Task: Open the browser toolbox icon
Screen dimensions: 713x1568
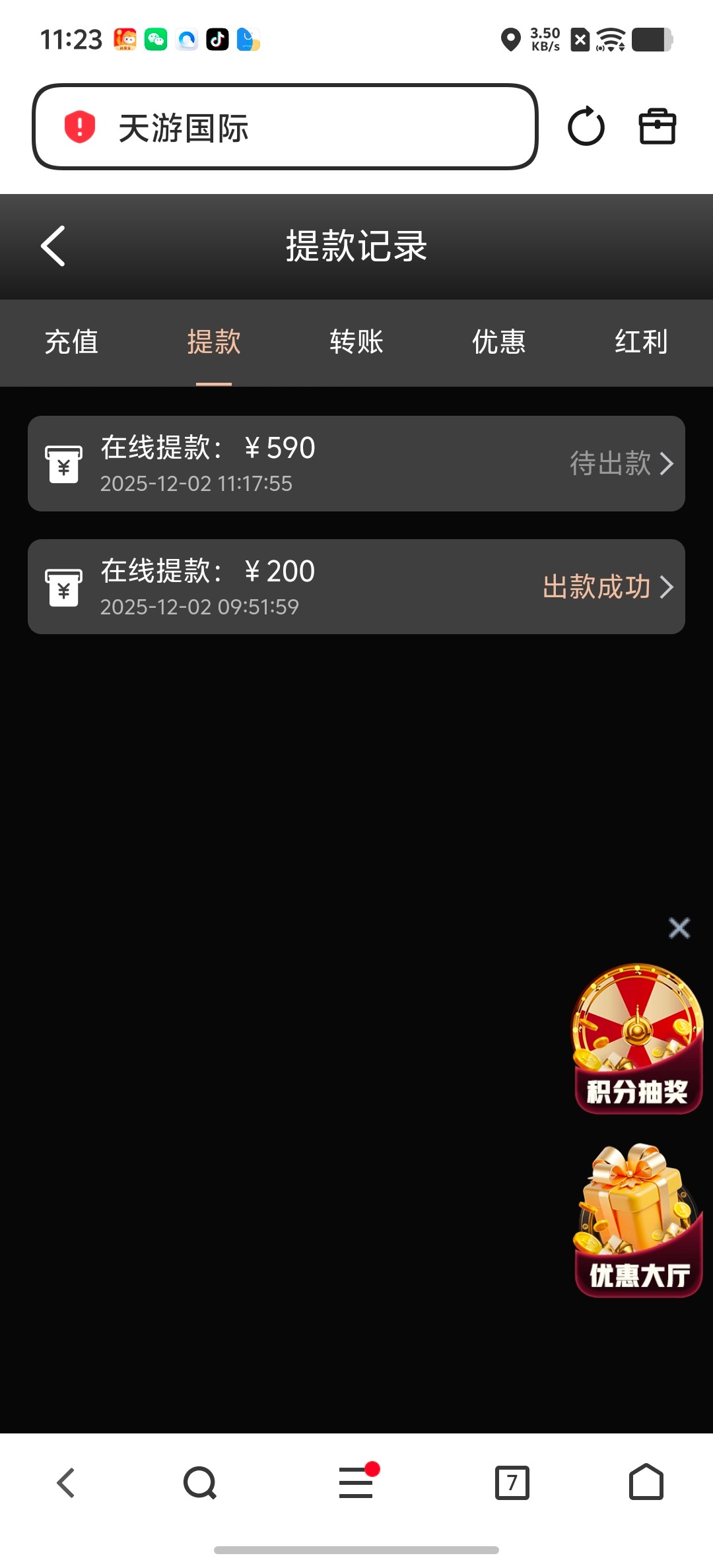Action: 657,127
